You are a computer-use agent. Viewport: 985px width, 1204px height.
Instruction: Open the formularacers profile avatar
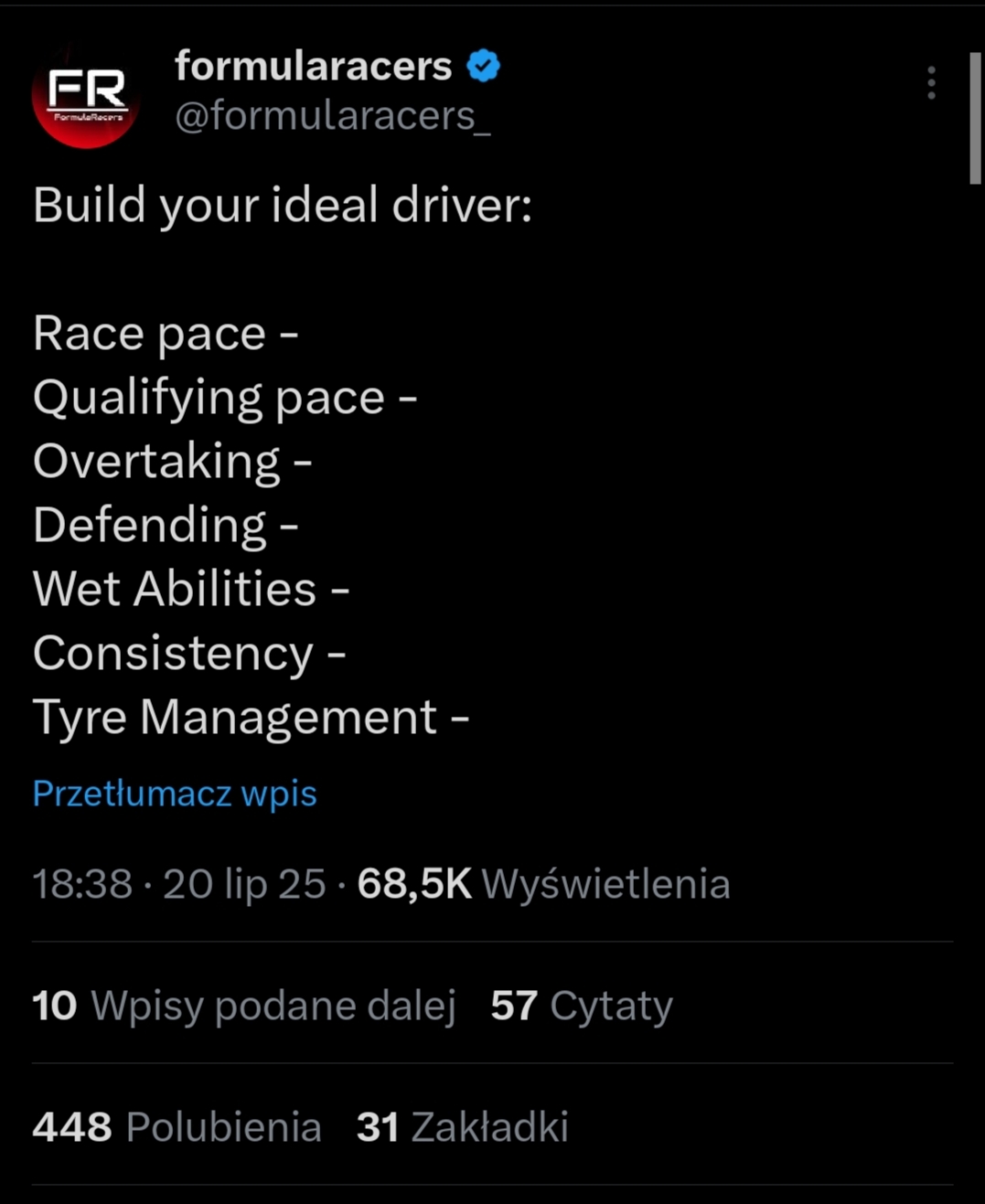click(85, 95)
